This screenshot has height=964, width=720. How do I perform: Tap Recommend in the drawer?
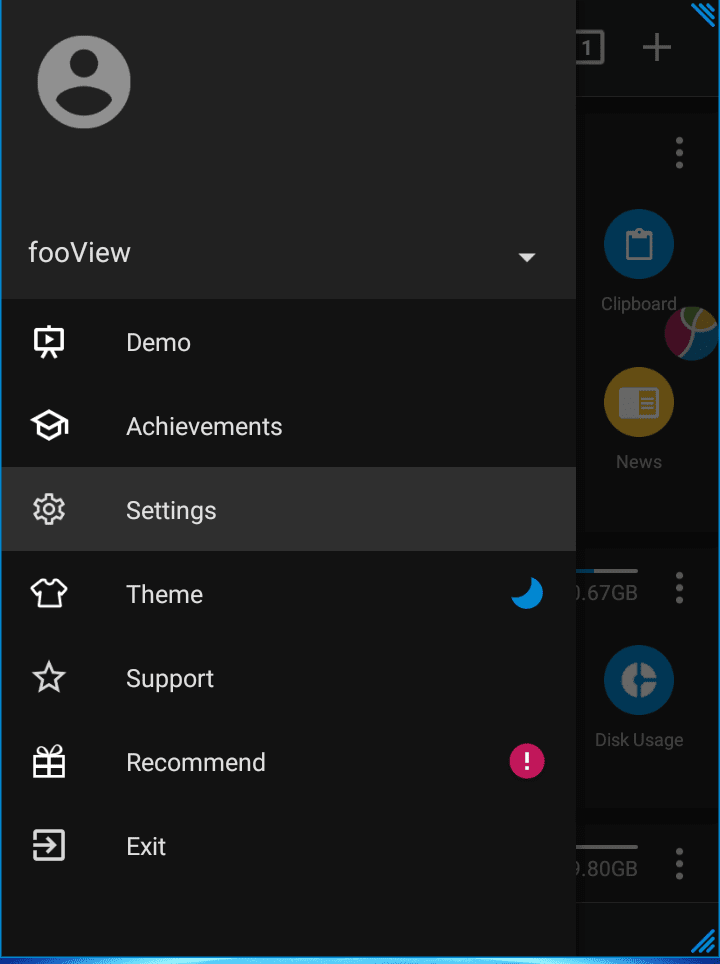[196, 763]
